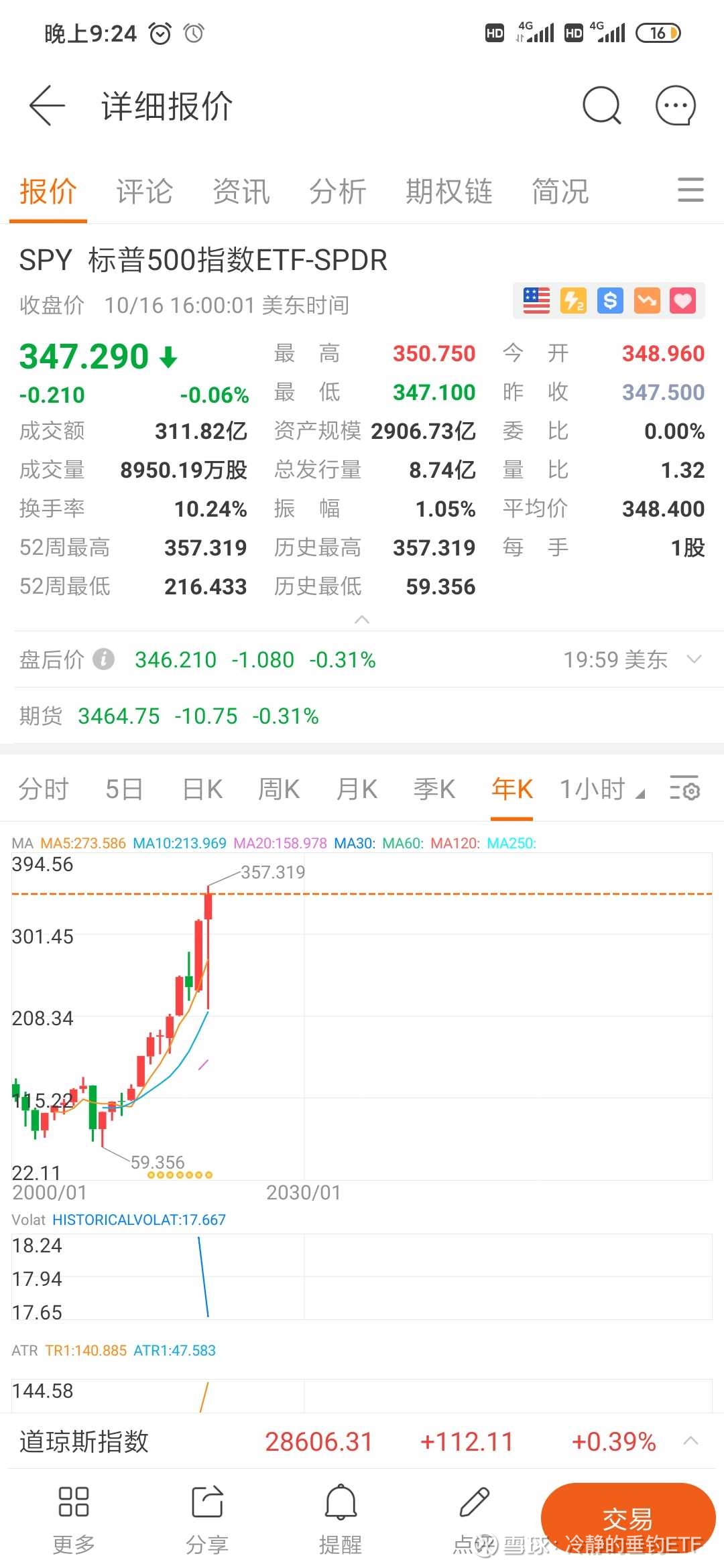724x1568 pixels.
Task: Tap the hamburger menu next to 简况
Action: point(690,191)
